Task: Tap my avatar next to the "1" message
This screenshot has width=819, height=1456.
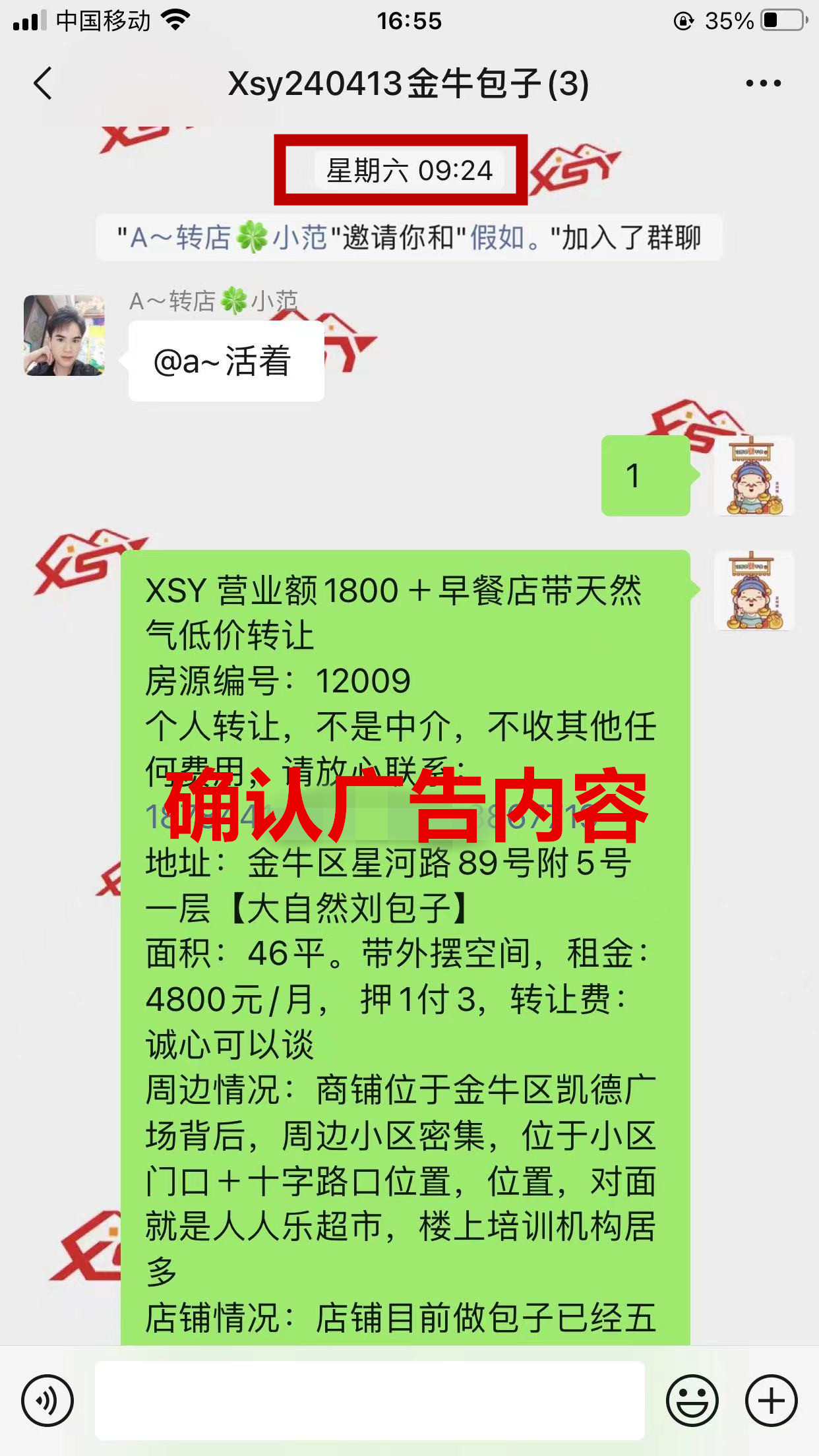Action: [x=754, y=475]
